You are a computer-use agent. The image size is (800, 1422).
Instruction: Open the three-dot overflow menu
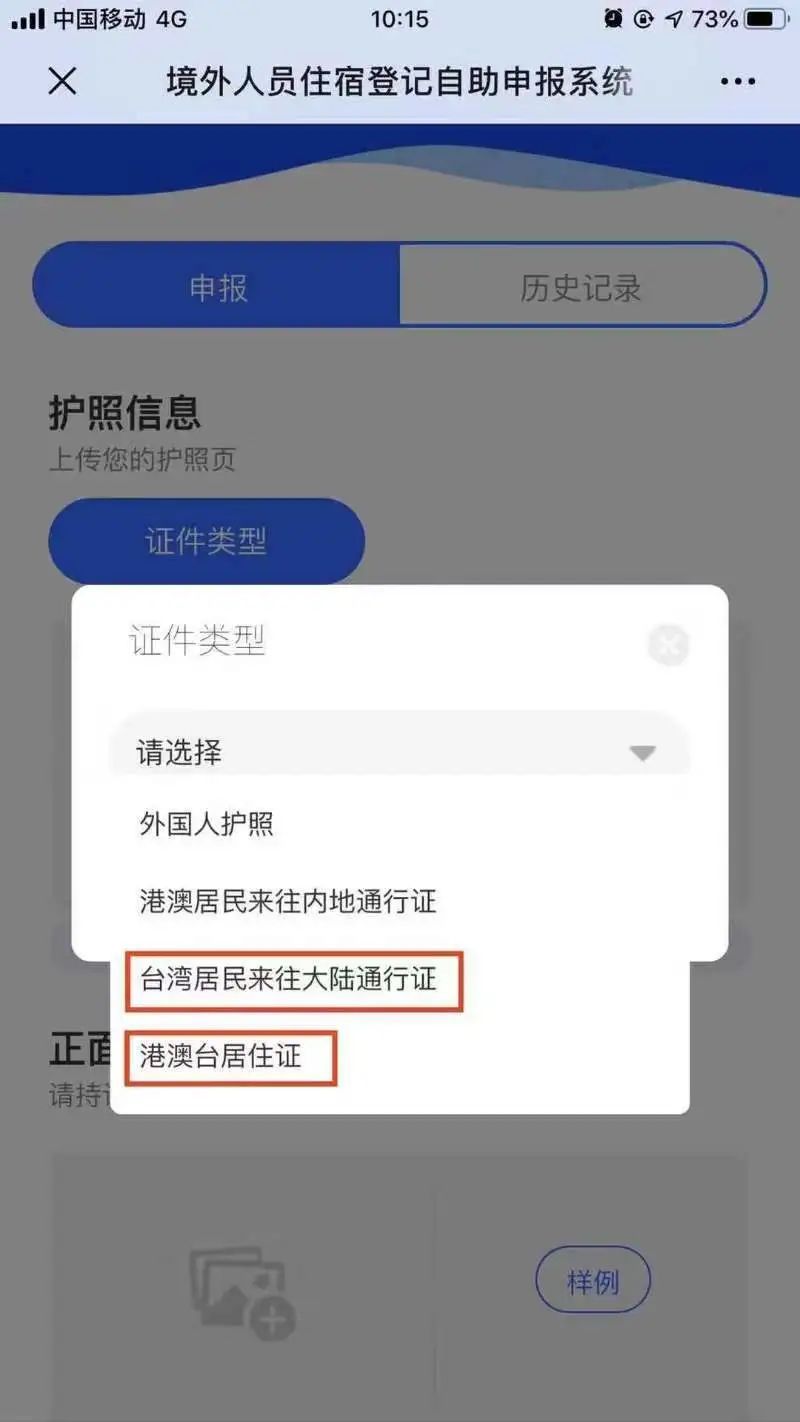738,82
